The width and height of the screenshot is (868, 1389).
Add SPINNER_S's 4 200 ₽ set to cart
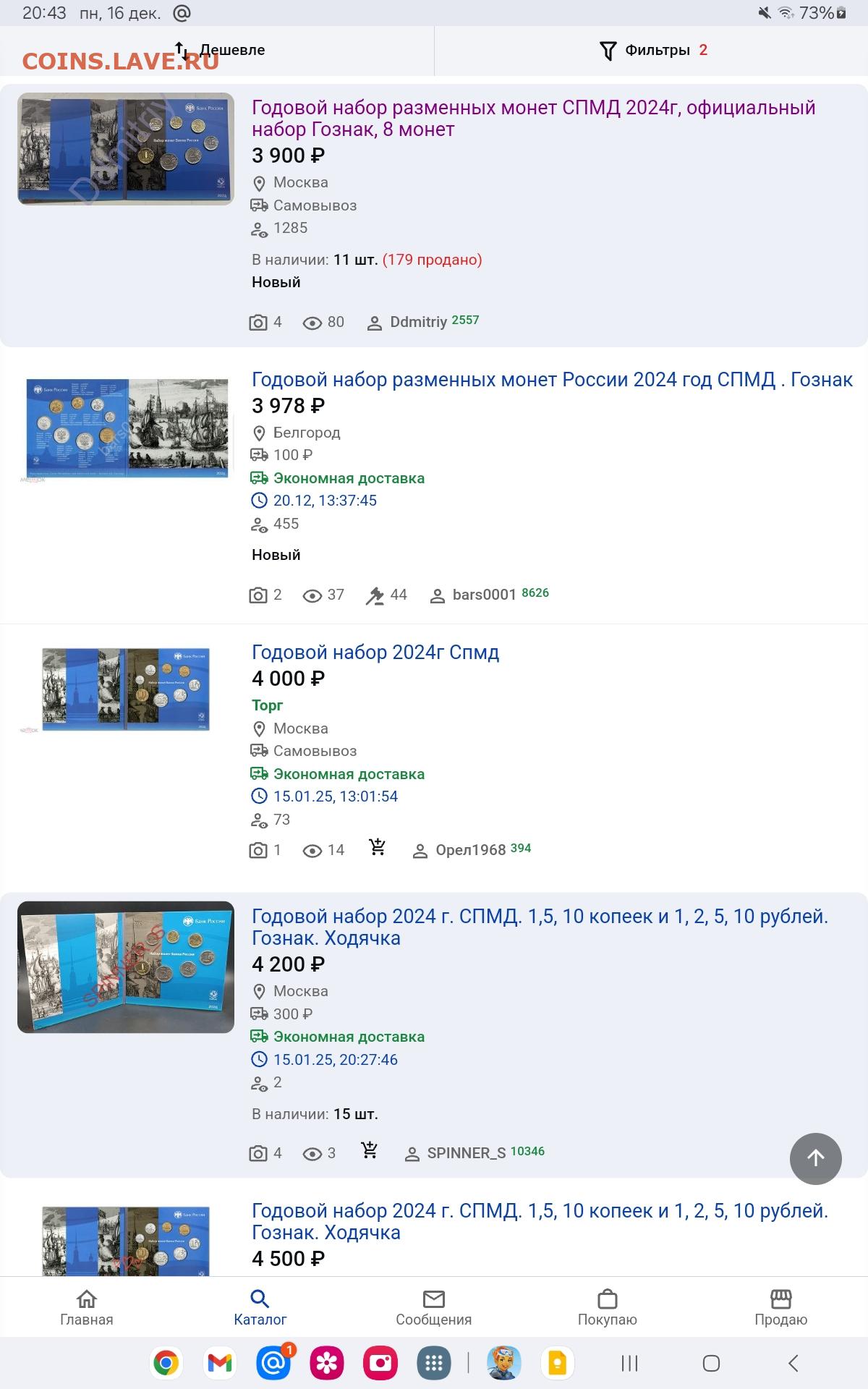pos(370,1150)
